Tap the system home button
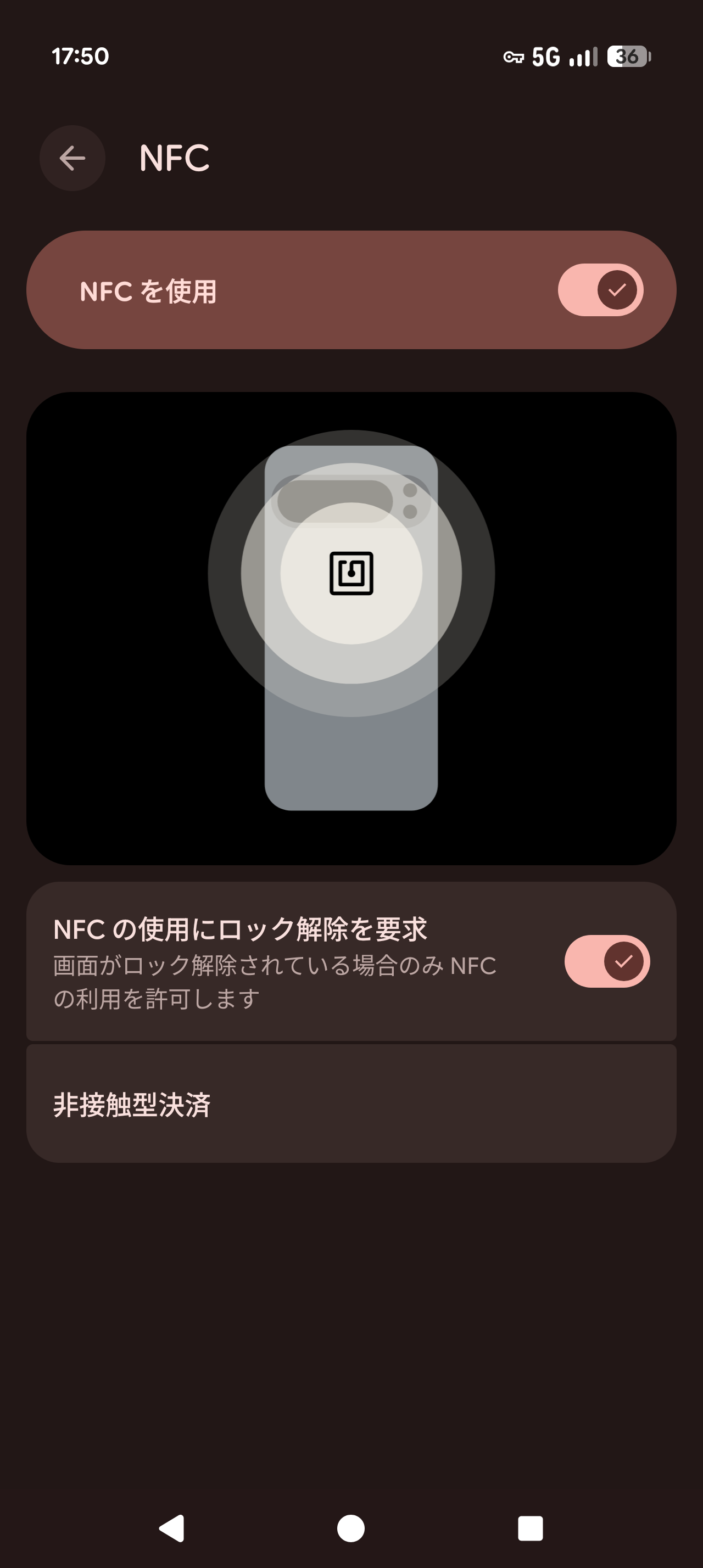The height and width of the screenshot is (1568, 703). pos(351,1528)
